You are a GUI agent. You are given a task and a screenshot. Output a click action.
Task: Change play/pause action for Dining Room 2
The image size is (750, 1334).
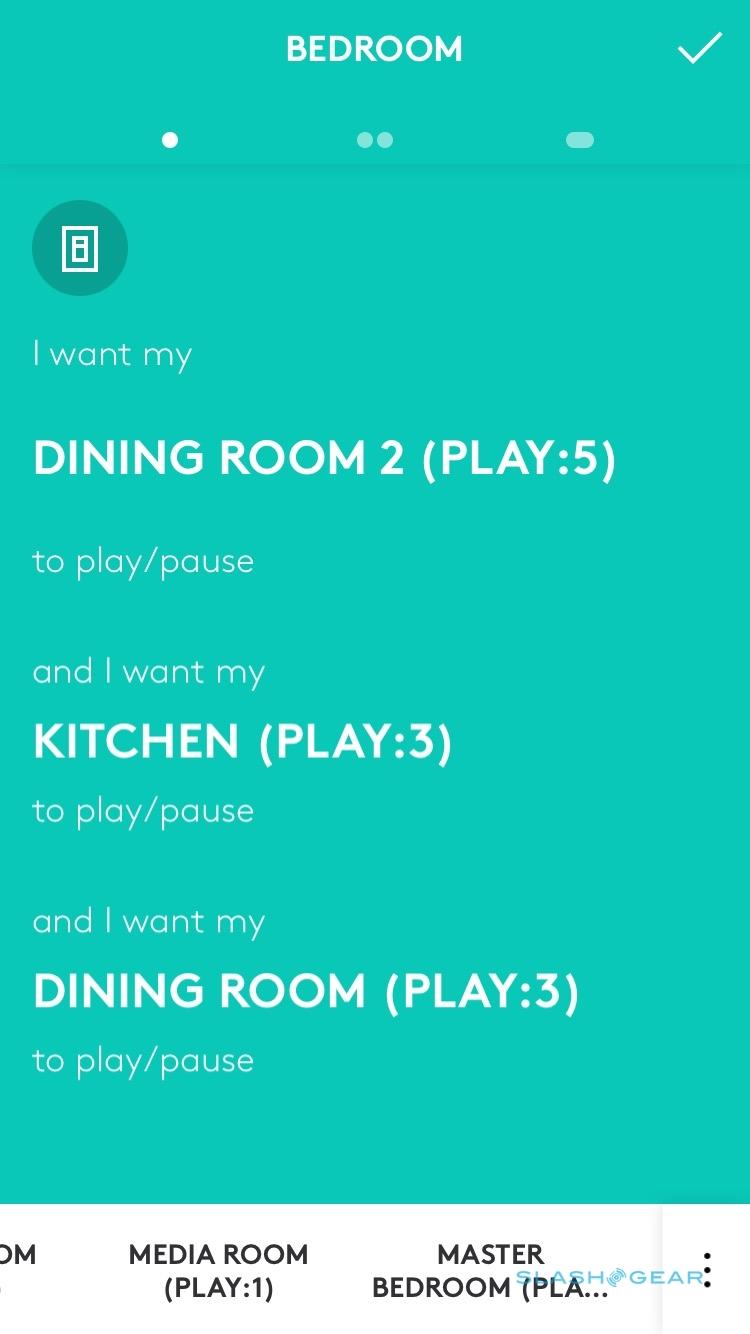tap(143, 561)
